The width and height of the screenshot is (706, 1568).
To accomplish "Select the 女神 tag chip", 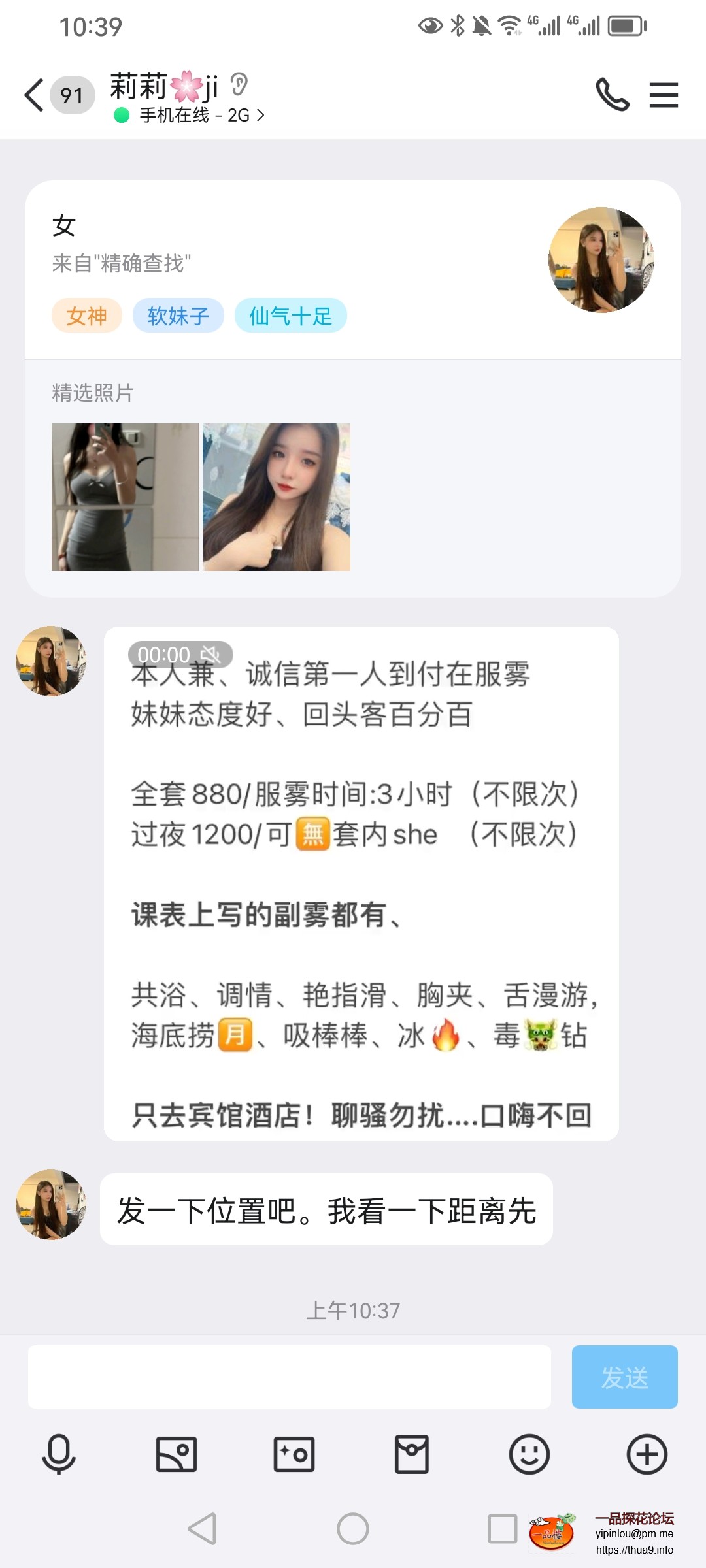I will 86,315.
